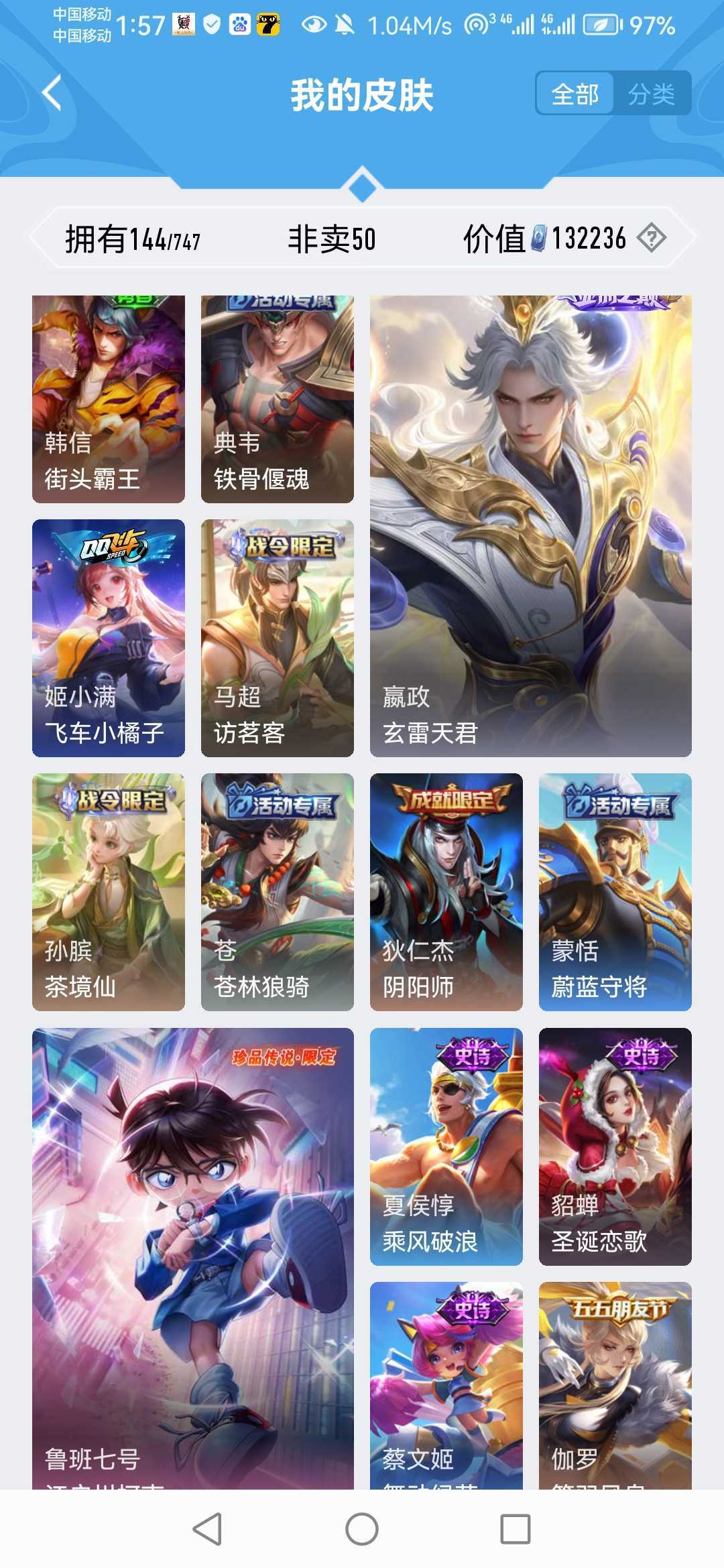Tap the question-mark icon beside 价值 132236
Image resolution: width=724 pixels, height=1568 pixels.
pos(651,238)
